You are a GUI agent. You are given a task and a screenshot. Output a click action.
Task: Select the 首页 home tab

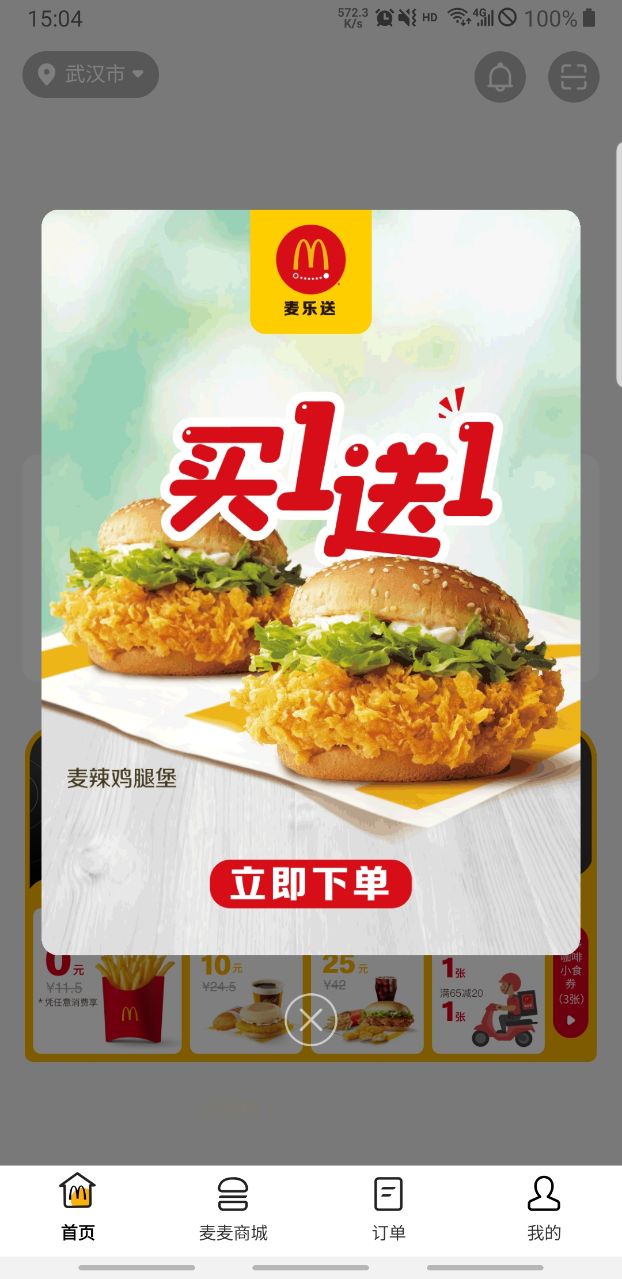pyautogui.click(x=78, y=1208)
